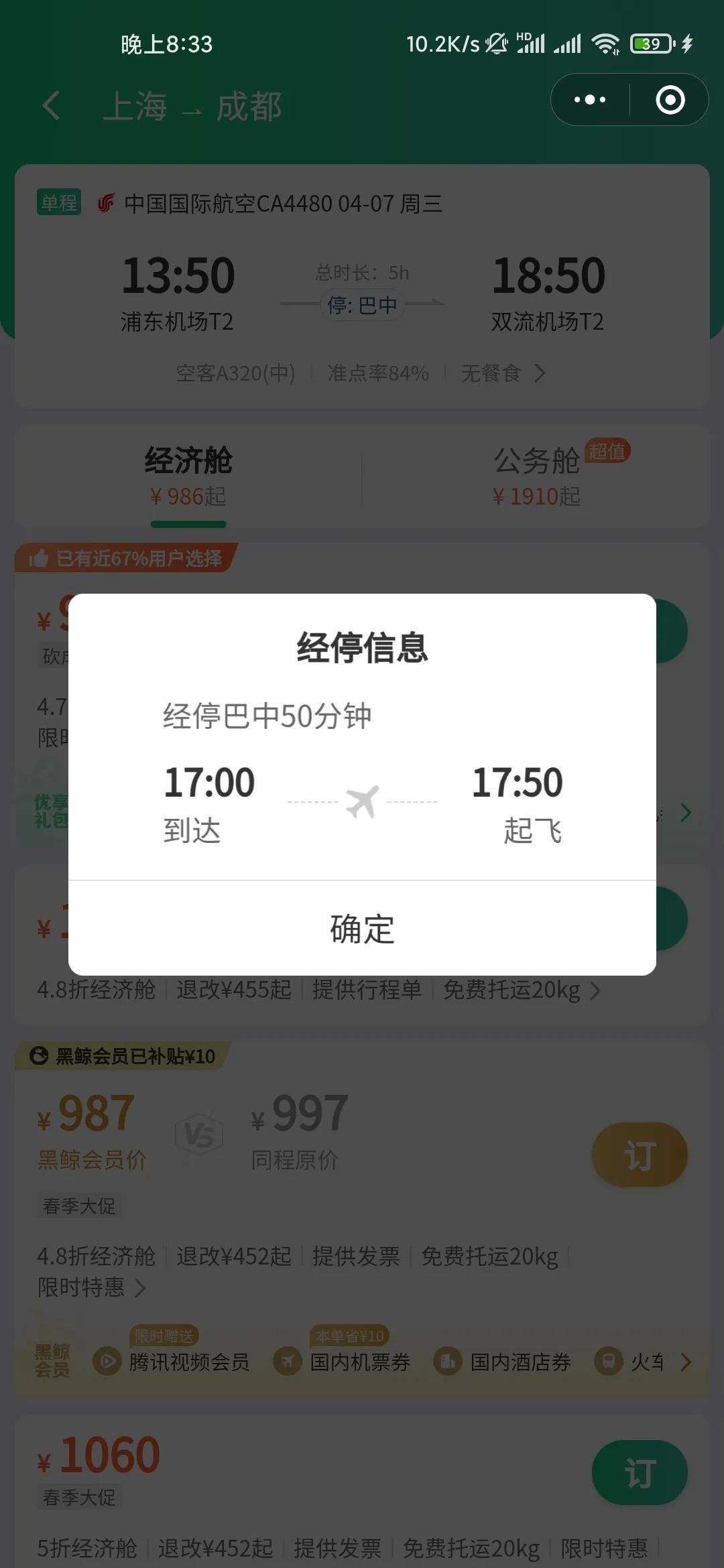Book the ¥987 黑鲸会员价 ticket

[639, 1155]
